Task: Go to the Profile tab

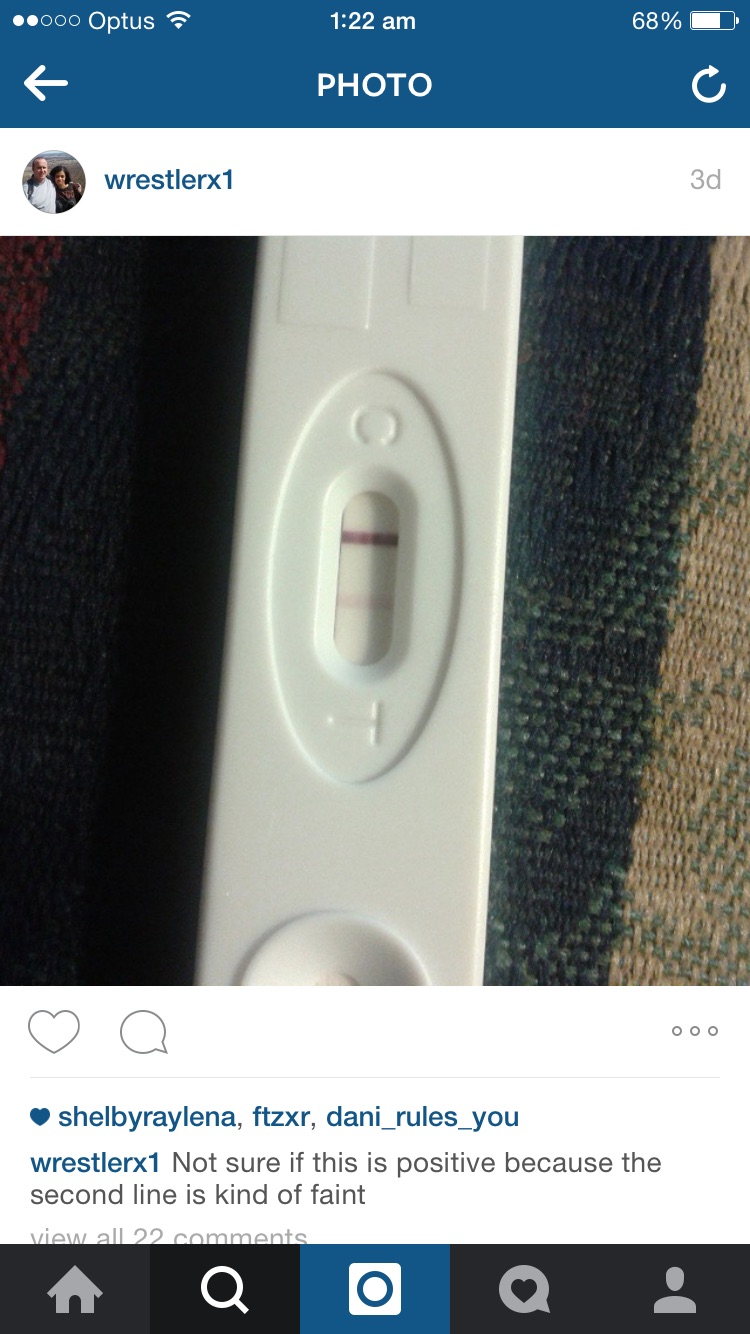Action: pyautogui.click(x=675, y=1289)
